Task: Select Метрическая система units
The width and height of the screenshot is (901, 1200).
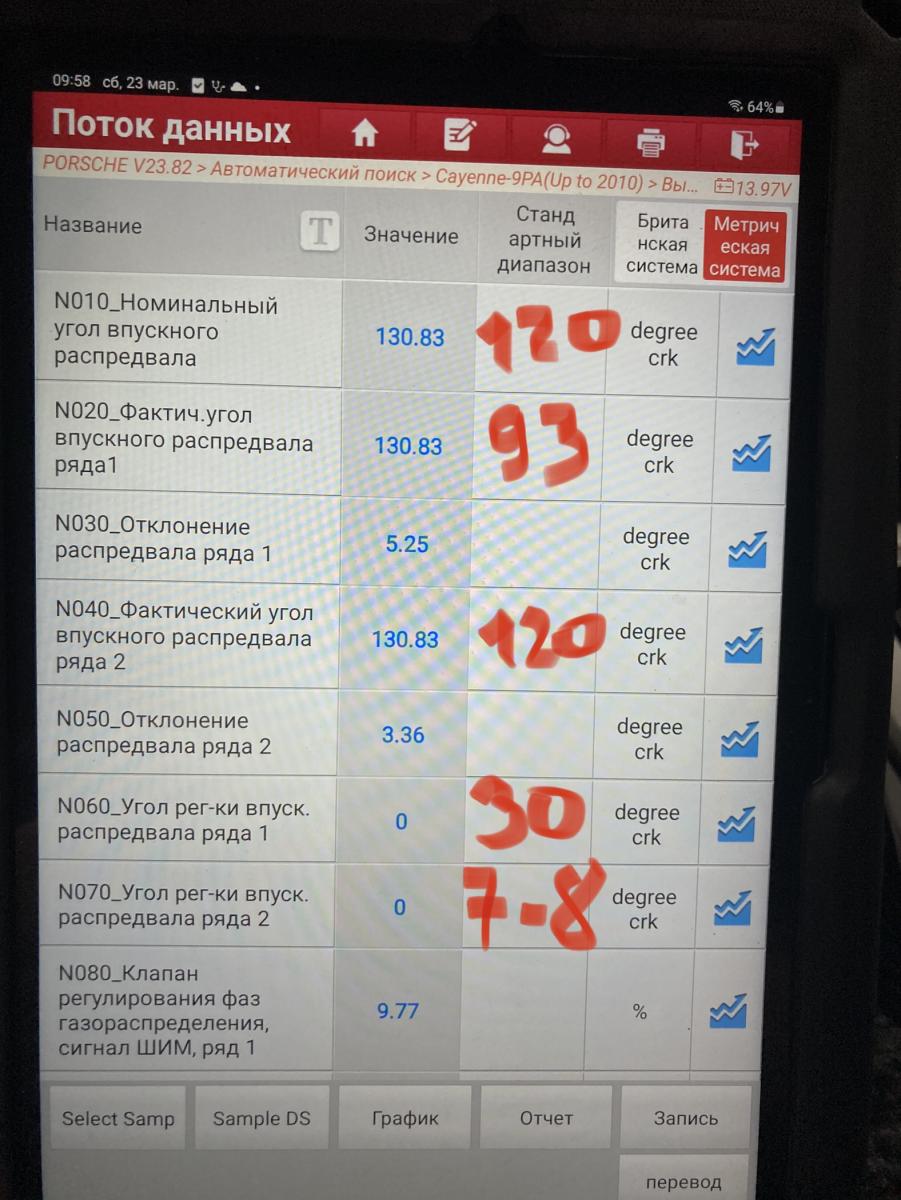Action: (745, 246)
